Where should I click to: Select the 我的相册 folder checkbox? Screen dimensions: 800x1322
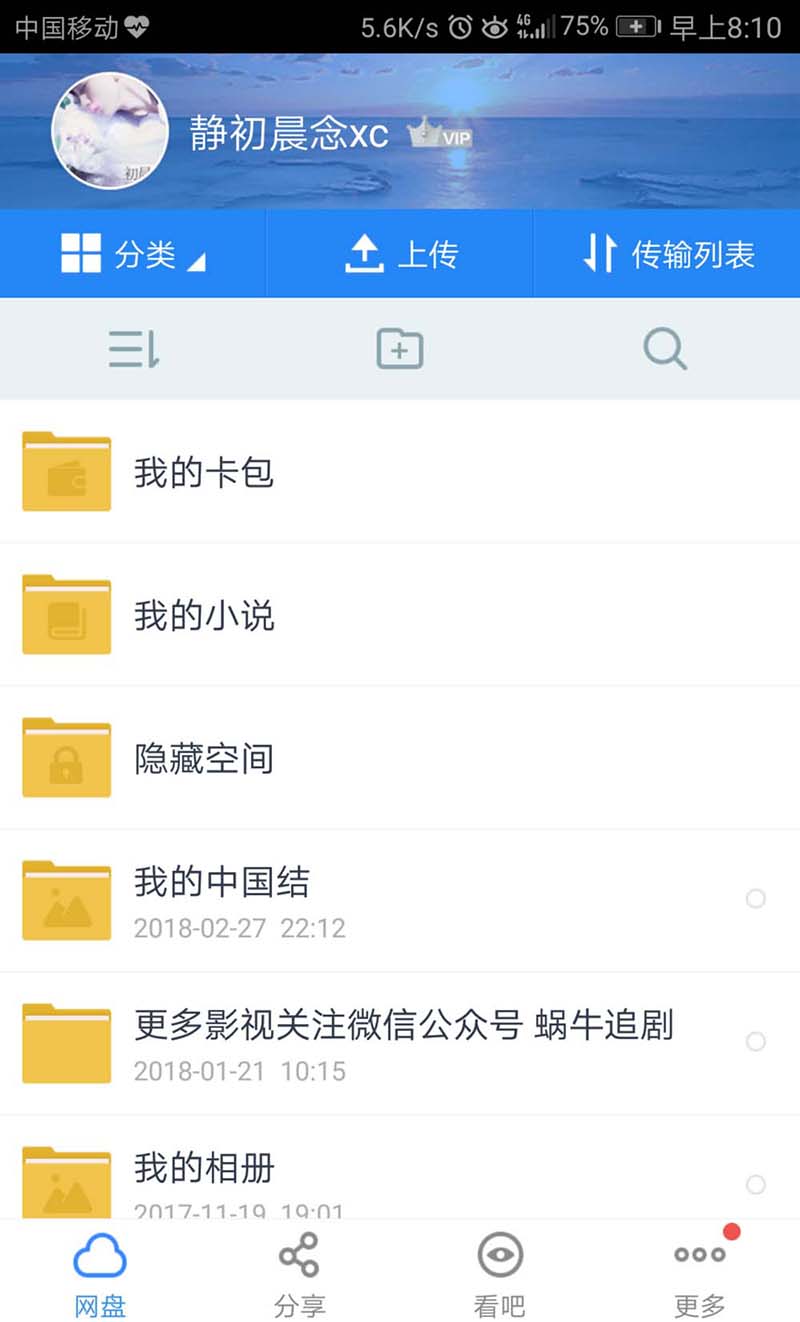[x=756, y=1185]
